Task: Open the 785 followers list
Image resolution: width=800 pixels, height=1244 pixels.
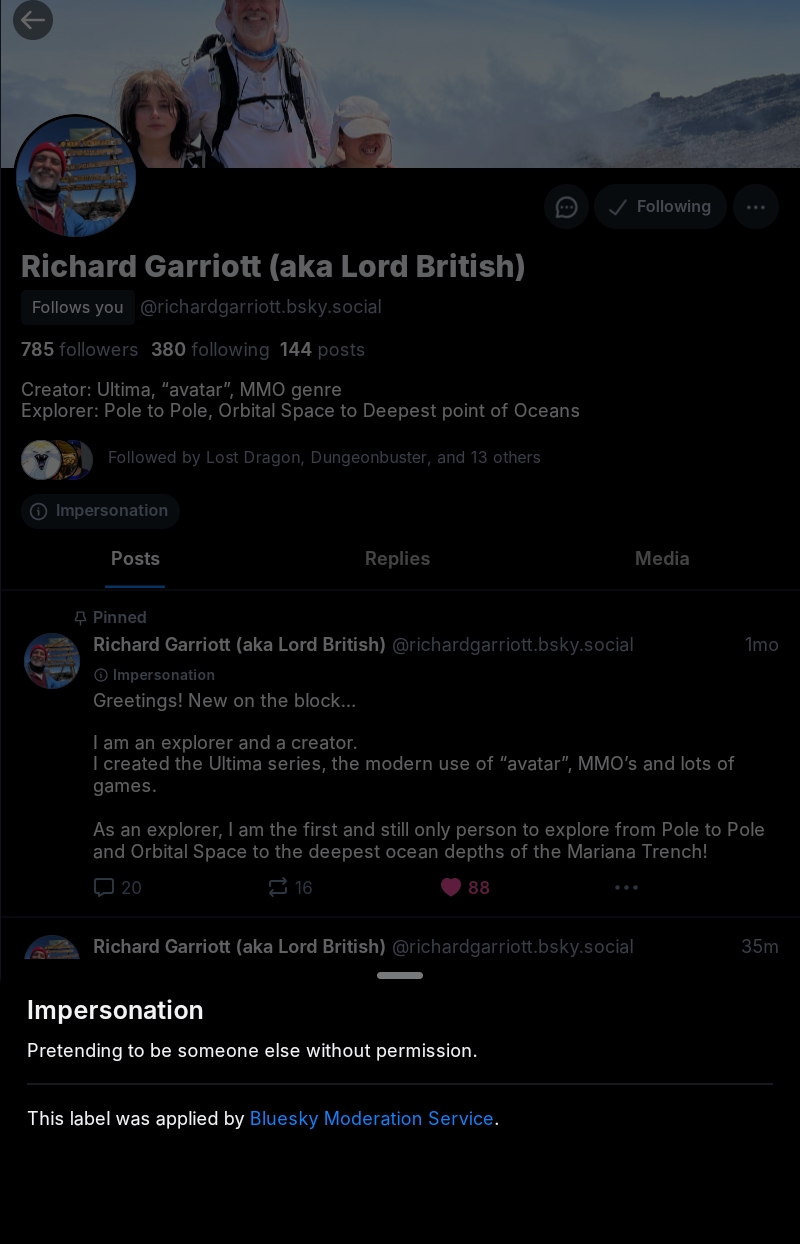Action: (x=80, y=350)
